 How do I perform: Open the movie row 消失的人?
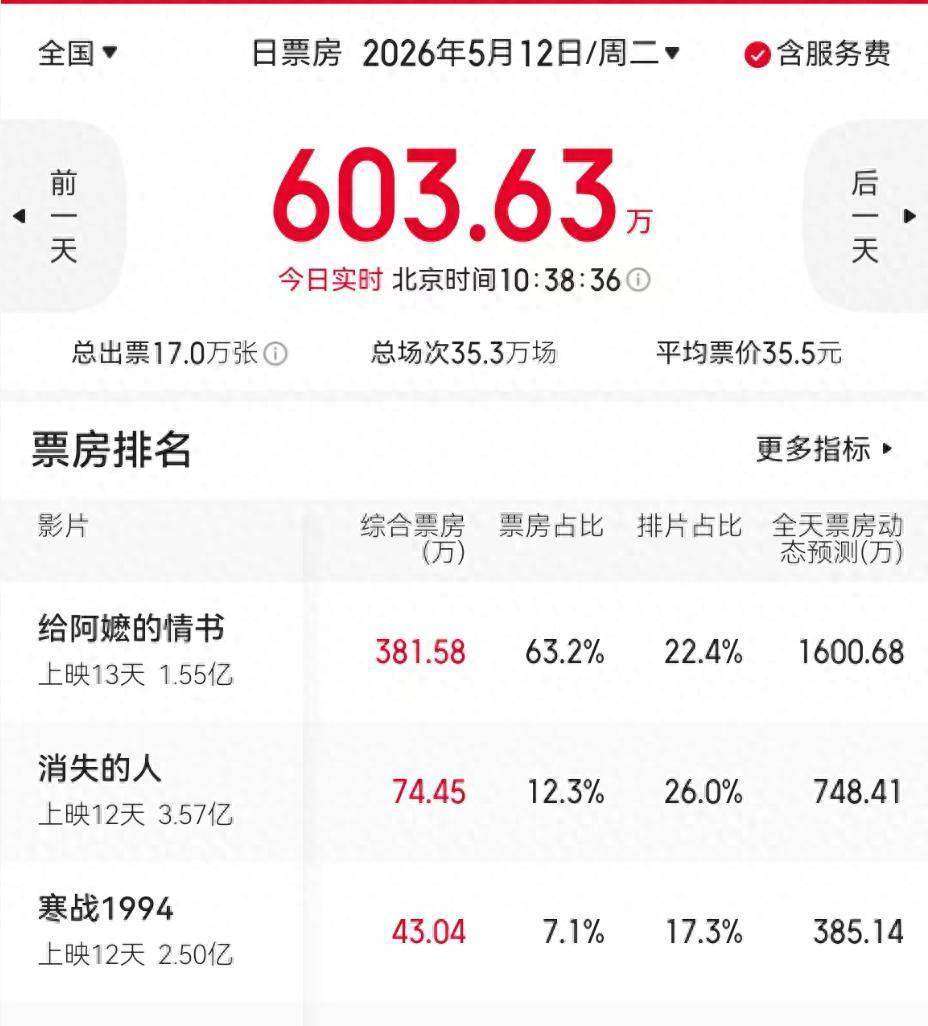[464, 792]
